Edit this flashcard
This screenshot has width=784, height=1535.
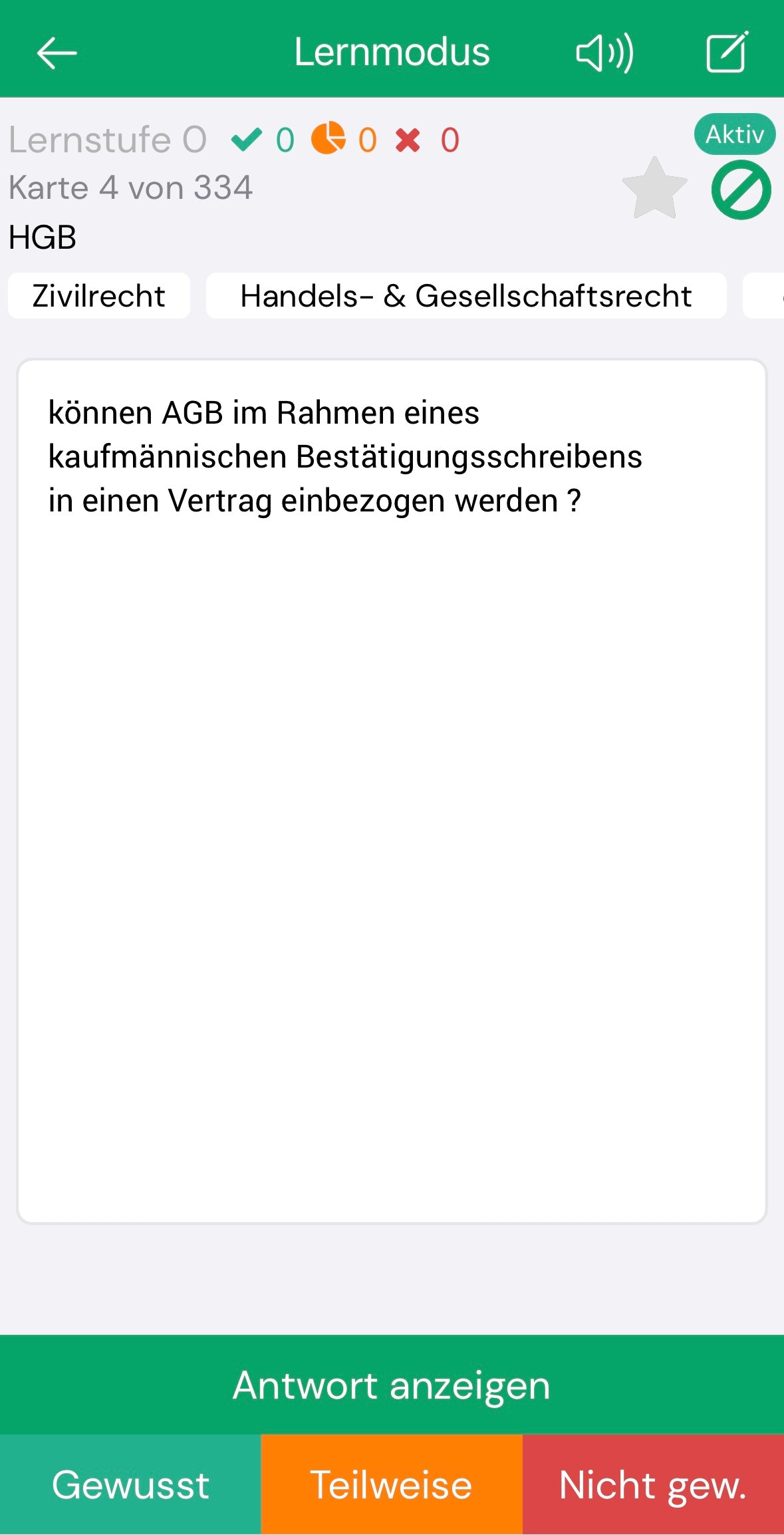(726, 52)
